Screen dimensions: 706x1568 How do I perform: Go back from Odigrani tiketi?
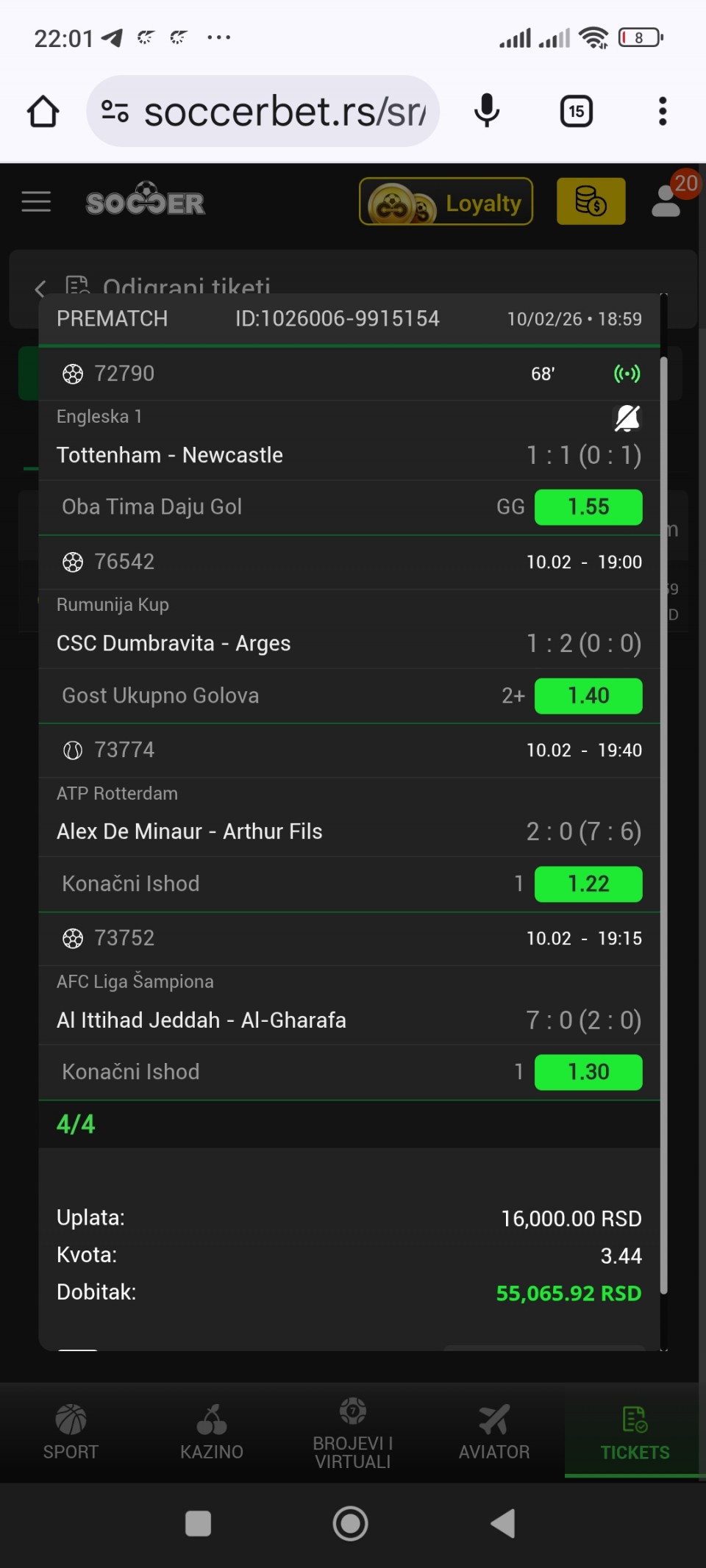point(40,288)
